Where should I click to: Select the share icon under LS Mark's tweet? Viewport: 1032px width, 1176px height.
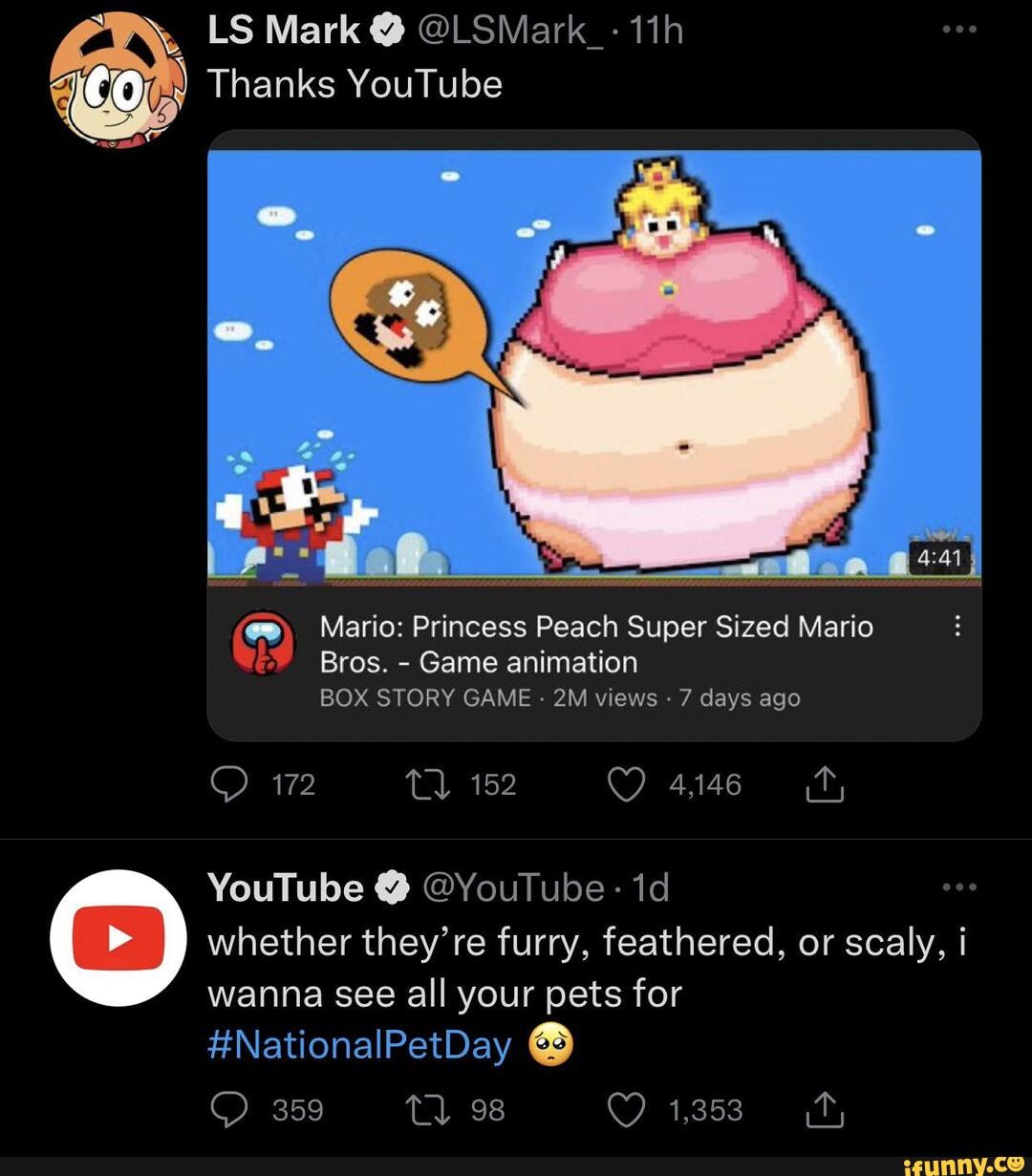click(824, 783)
